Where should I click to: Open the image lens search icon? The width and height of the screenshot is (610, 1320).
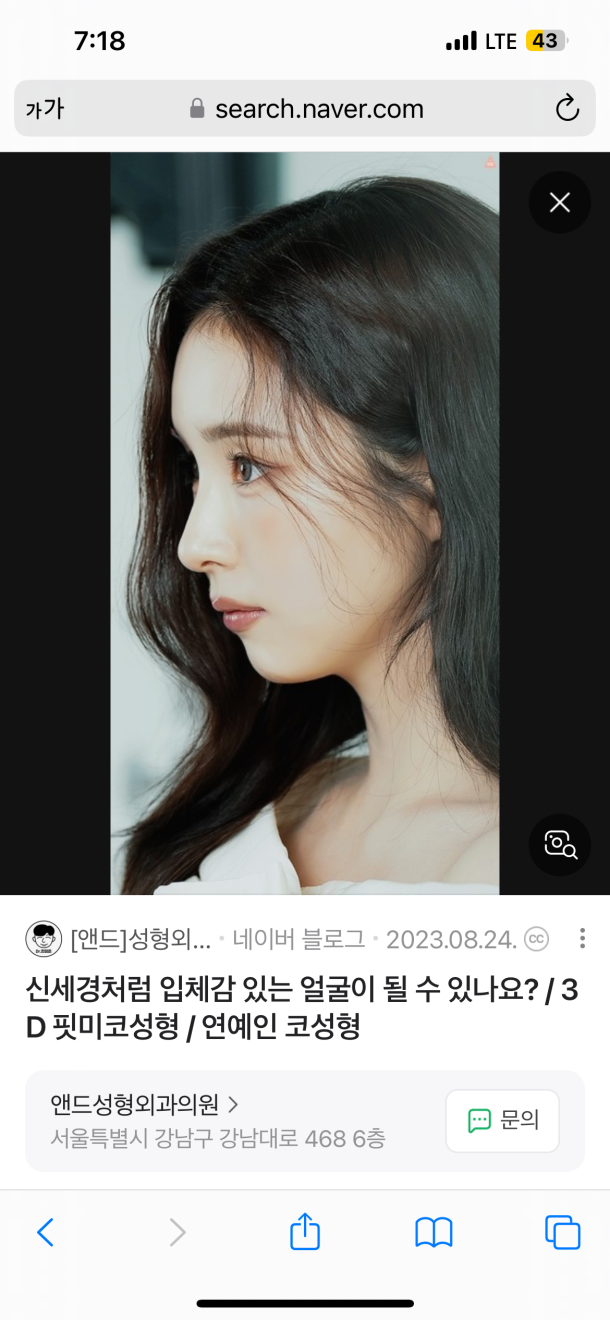point(560,845)
